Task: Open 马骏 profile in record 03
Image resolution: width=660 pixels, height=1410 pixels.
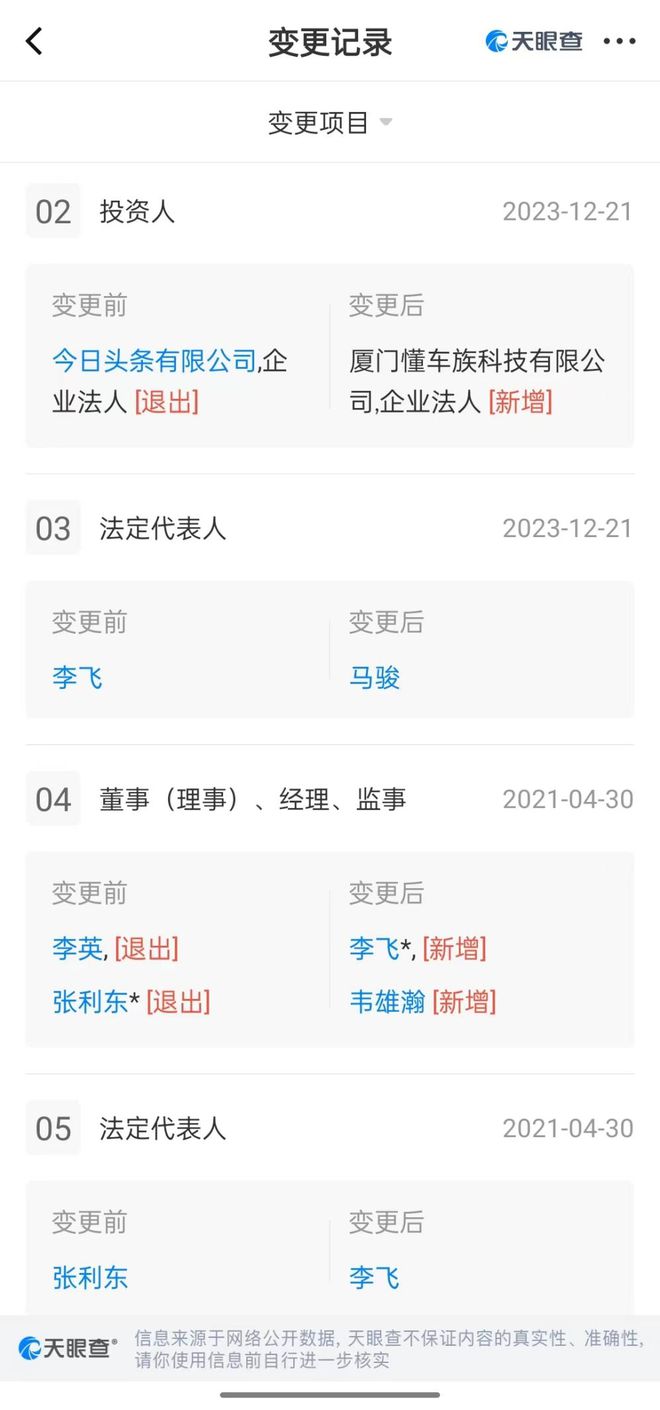Action: tap(374, 678)
